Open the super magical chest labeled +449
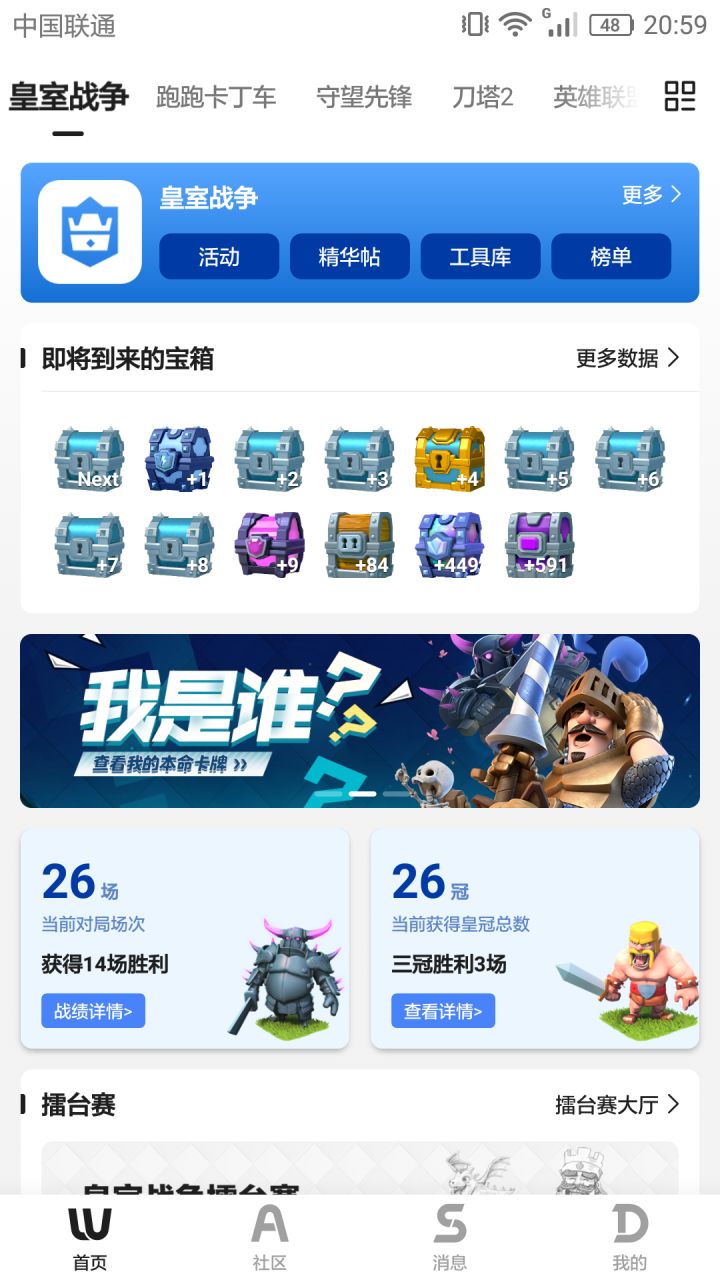This screenshot has width=720, height=1280. [450, 543]
